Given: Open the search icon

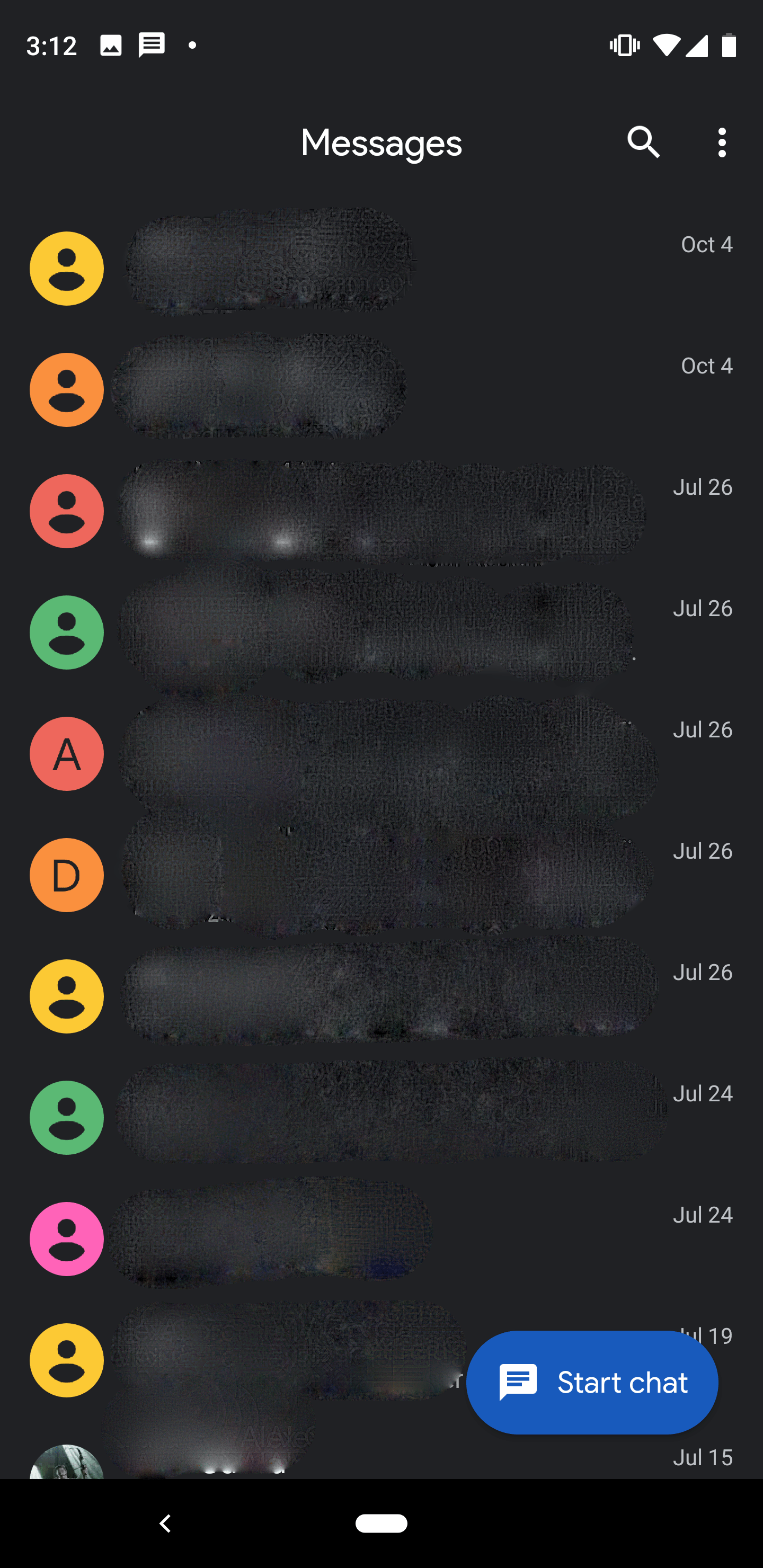Looking at the screenshot, I should point(643,142).
